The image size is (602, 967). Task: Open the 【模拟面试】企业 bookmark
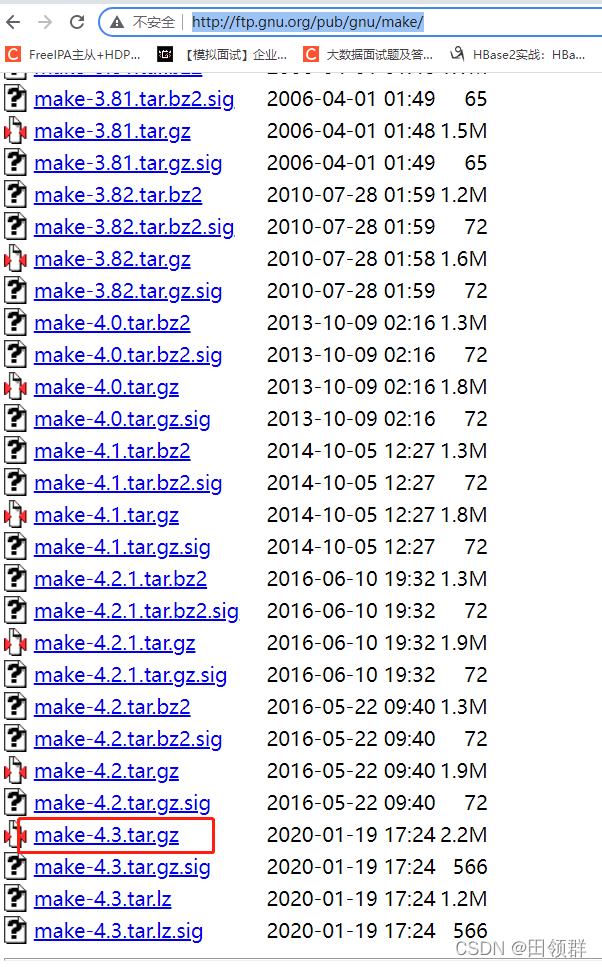pos(224,54)
